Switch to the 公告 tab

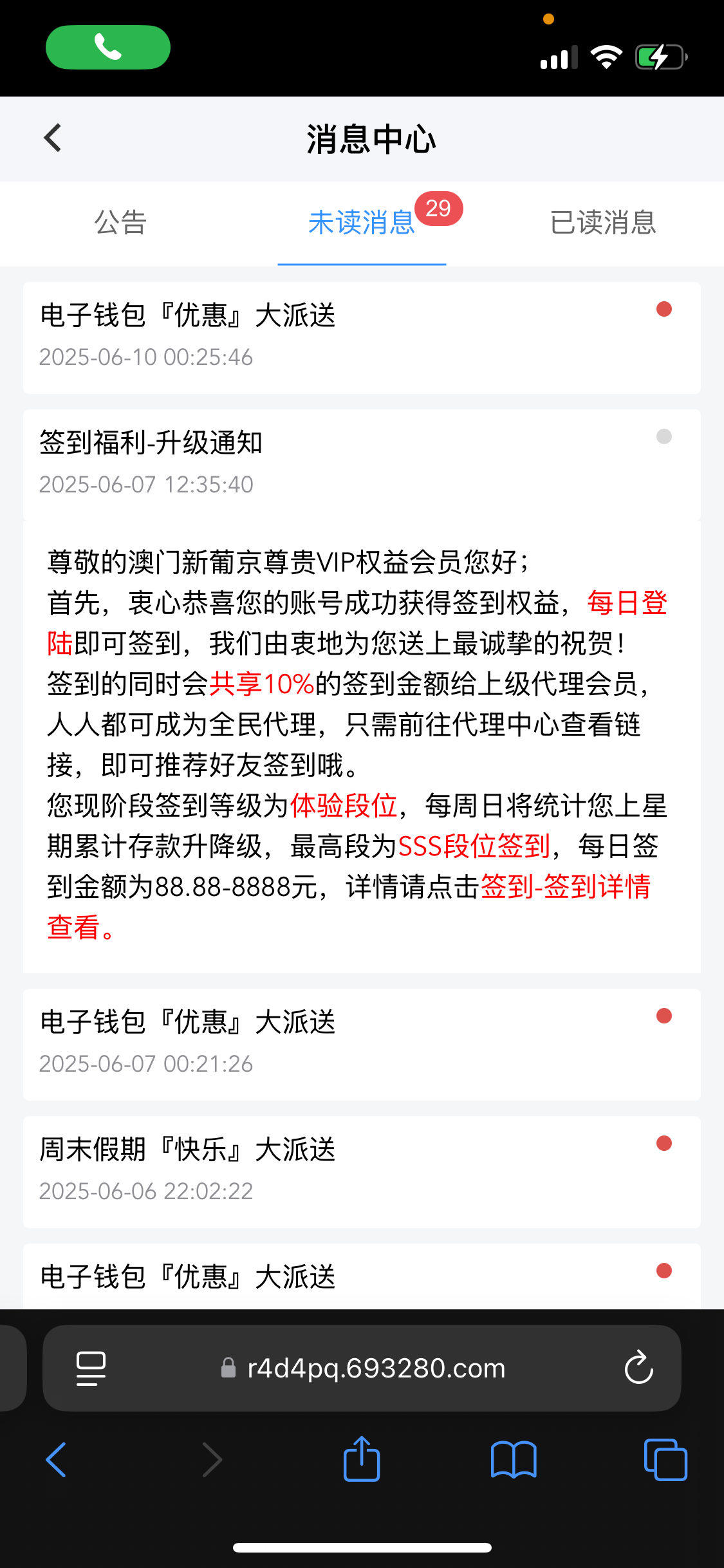pyautogui.click(x=120, y=223)
